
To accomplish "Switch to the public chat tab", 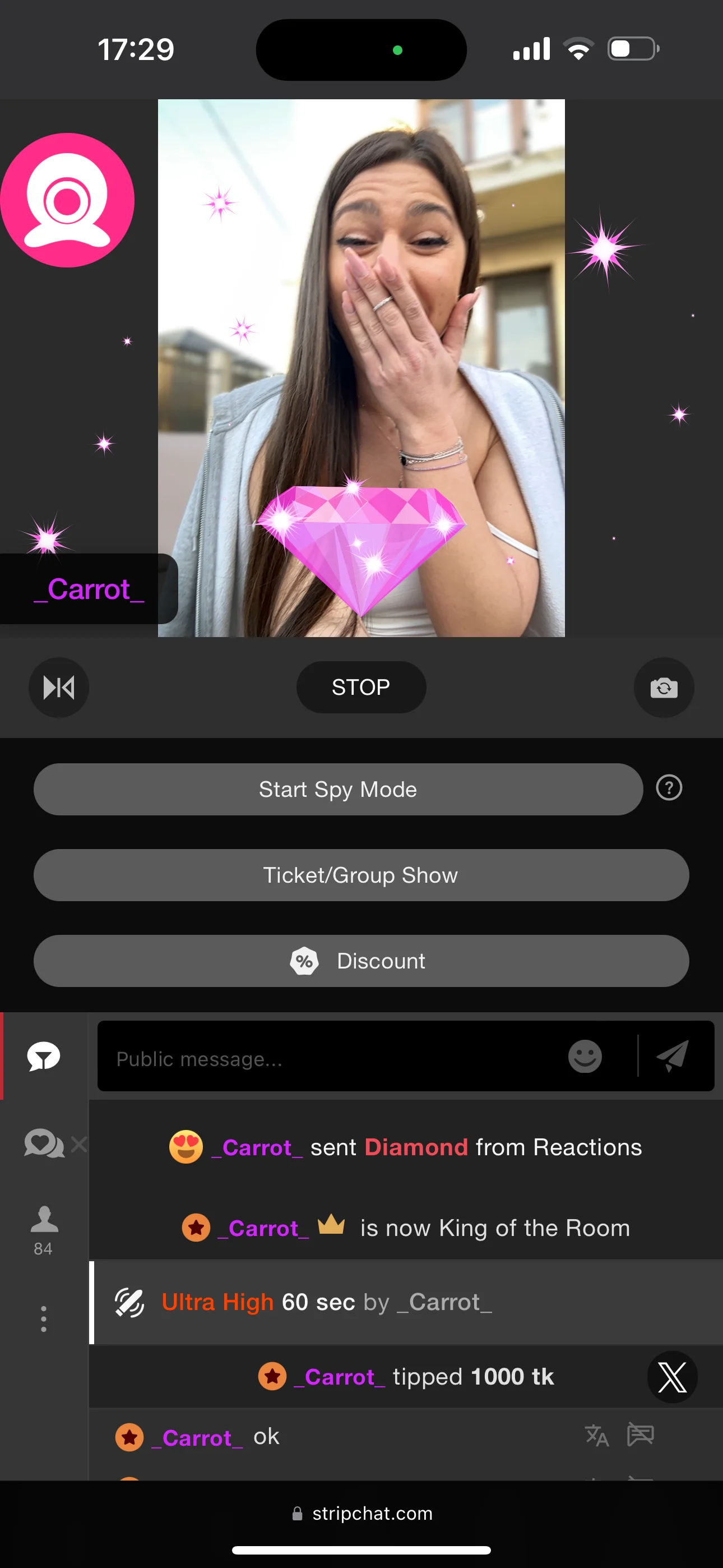I will 44,1057.
